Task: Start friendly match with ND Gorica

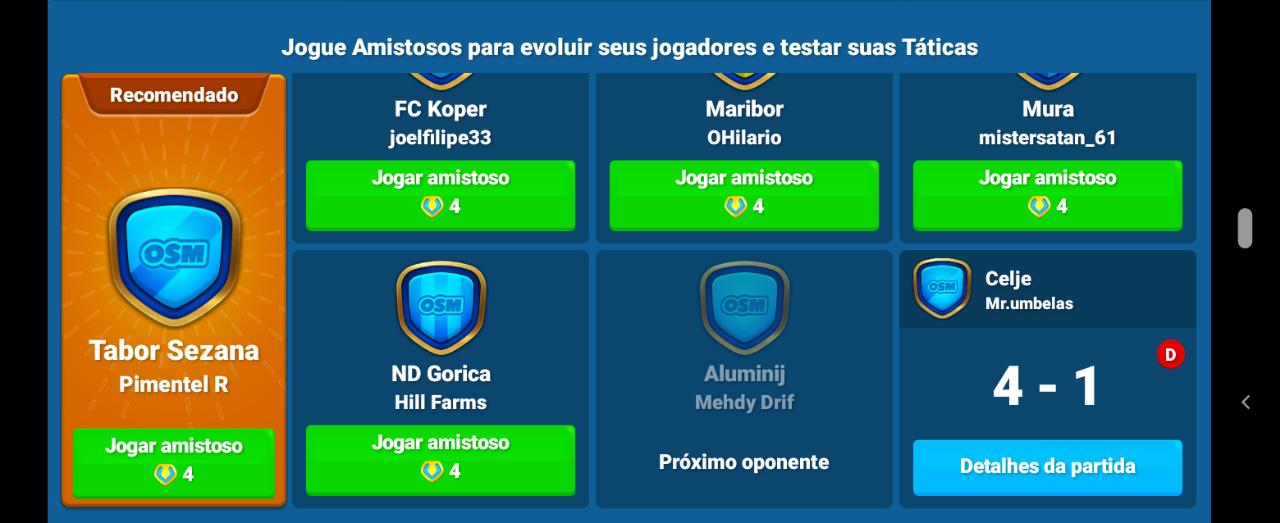Action: (x=440, y=458)
